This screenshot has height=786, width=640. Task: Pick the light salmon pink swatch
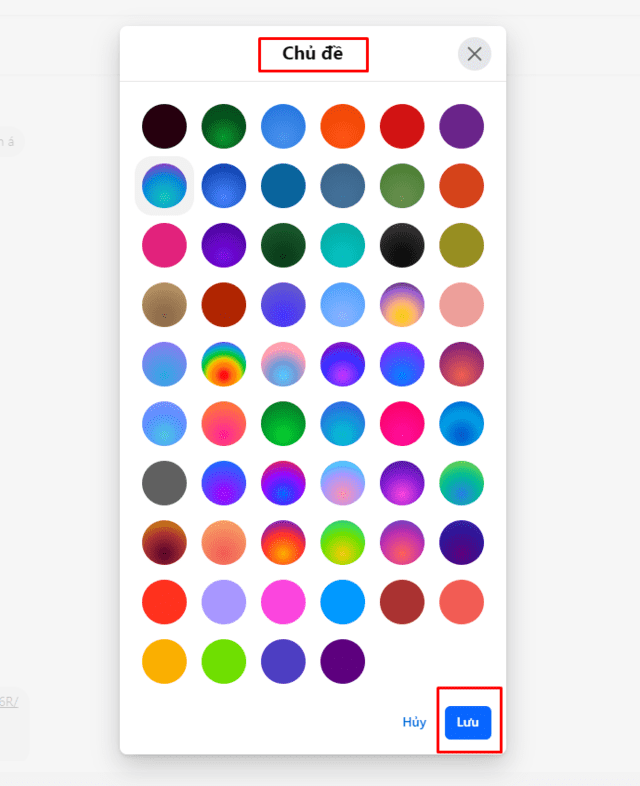(x=461, y=305)
